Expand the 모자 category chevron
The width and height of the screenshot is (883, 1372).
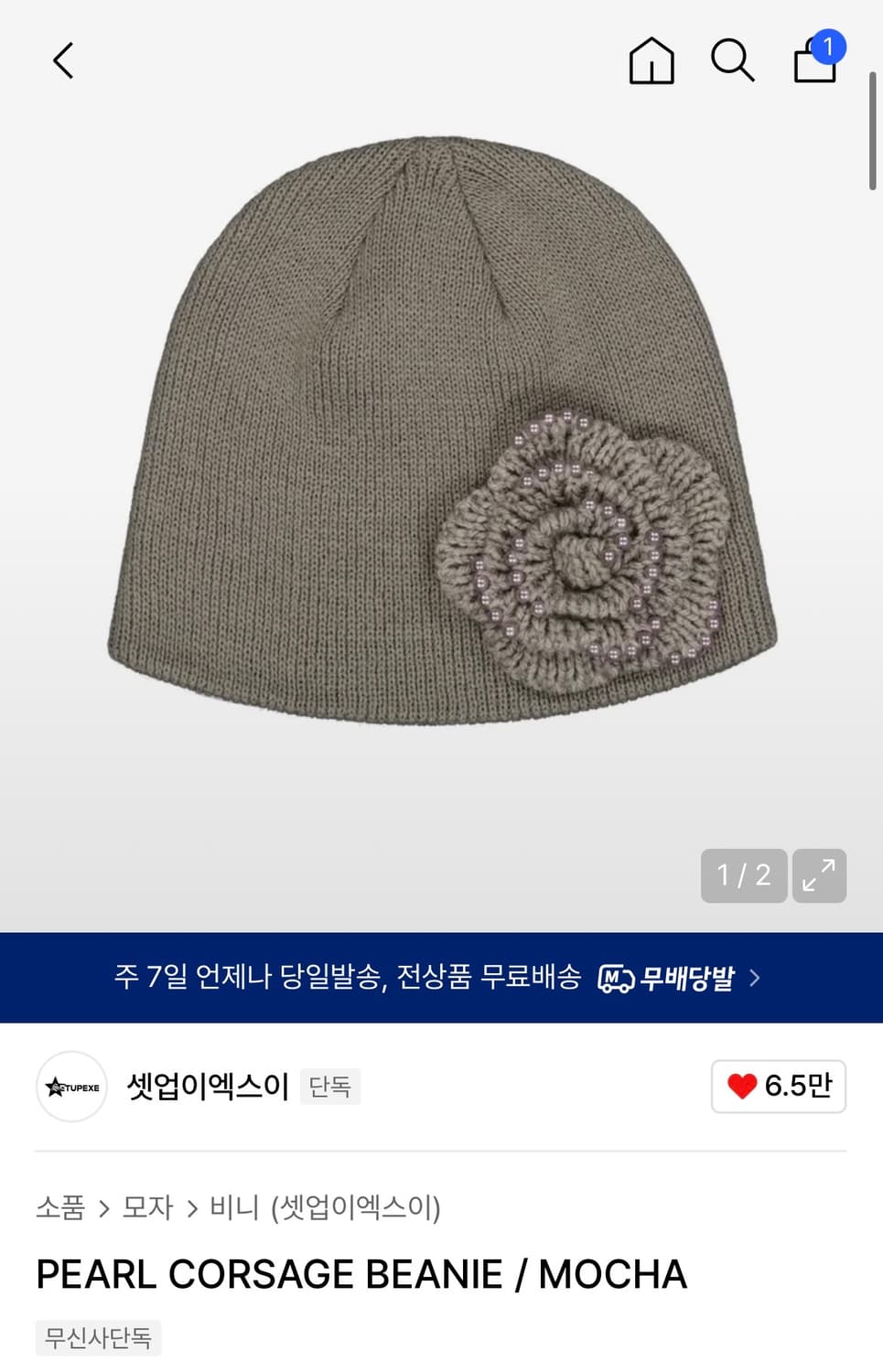pyautogui.click(x=192, y=1207)
